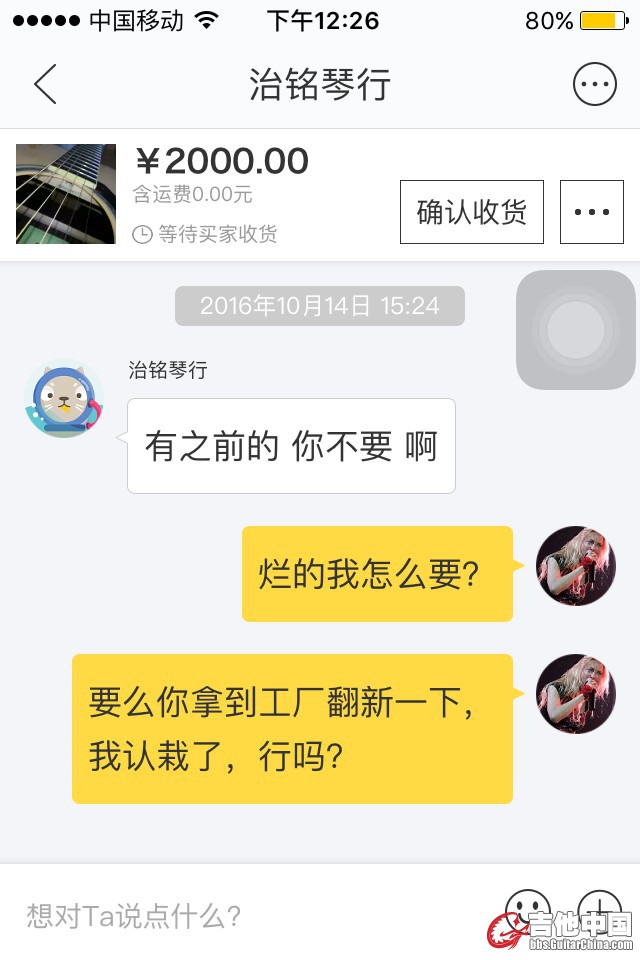Focus the 想对Ta说点什么 message field
The width and height of the screenshot is (640, 960).
[250, 915]
